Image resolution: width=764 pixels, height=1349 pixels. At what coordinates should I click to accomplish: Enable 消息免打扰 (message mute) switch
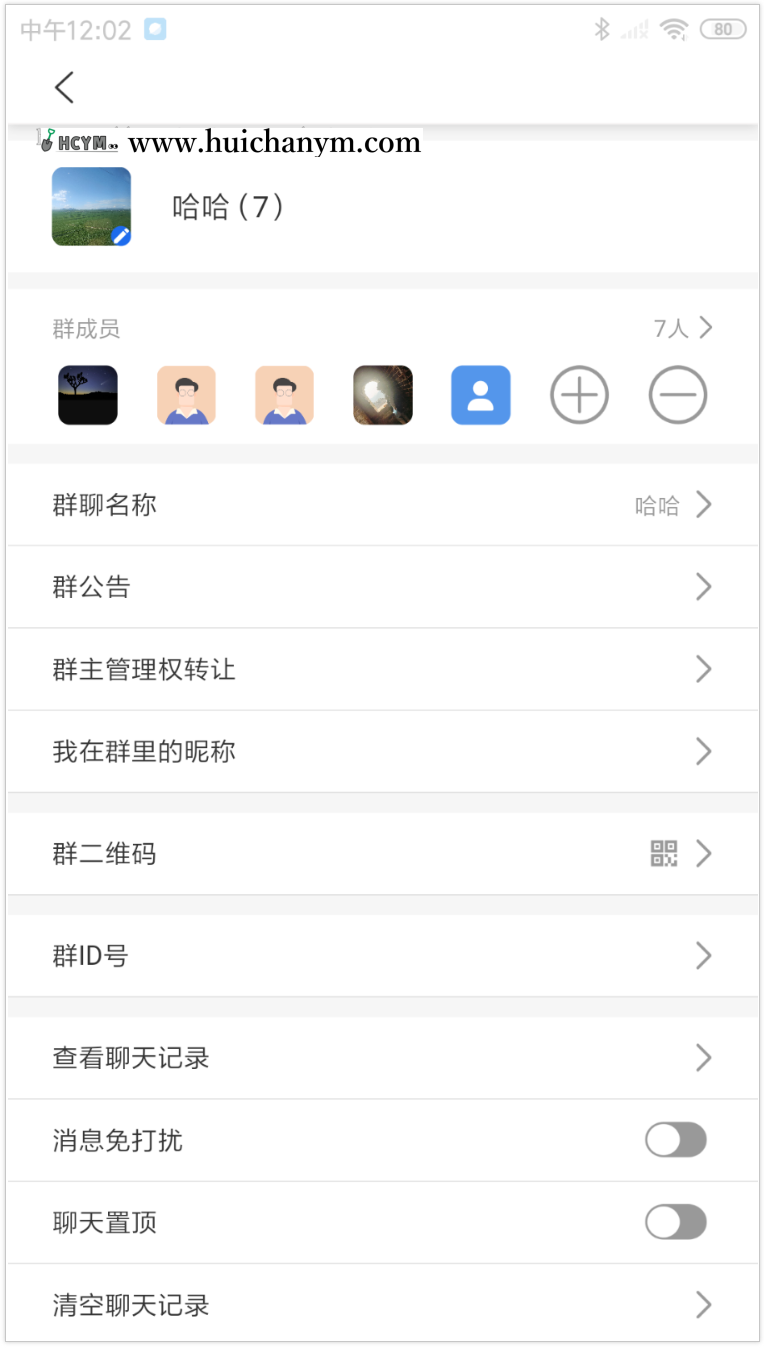pyautogui.click(x=675, y=1140)
